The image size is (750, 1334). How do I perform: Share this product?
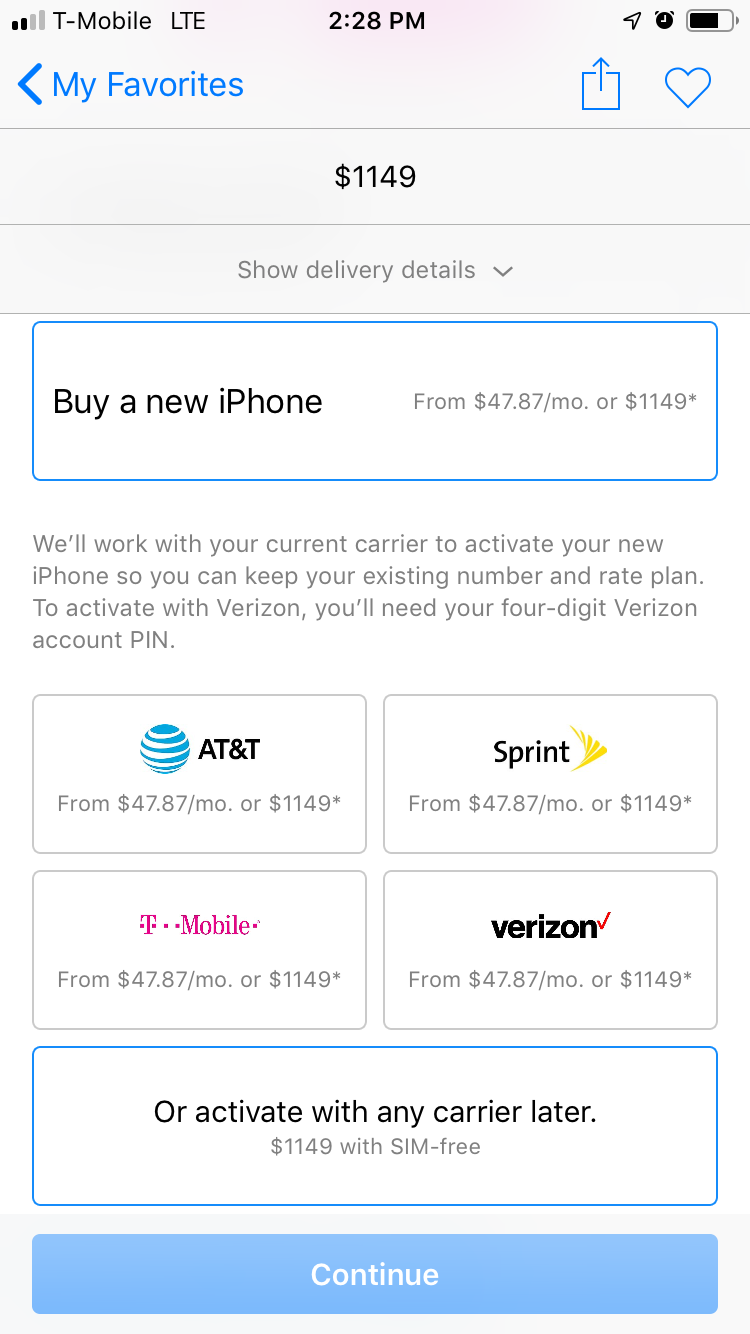(601, 84)
